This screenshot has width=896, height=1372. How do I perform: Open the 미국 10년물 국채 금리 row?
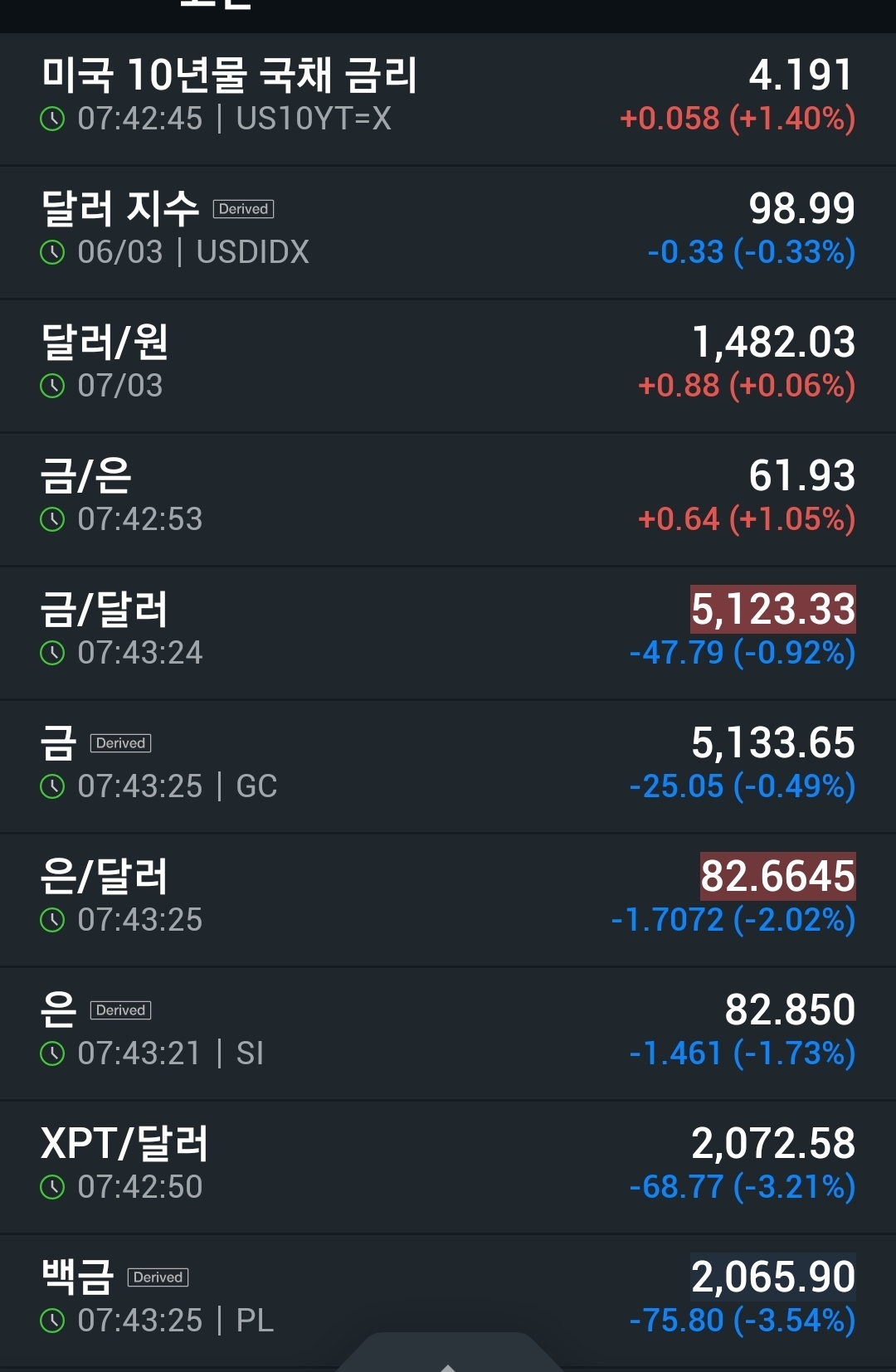tap(448, 97)
